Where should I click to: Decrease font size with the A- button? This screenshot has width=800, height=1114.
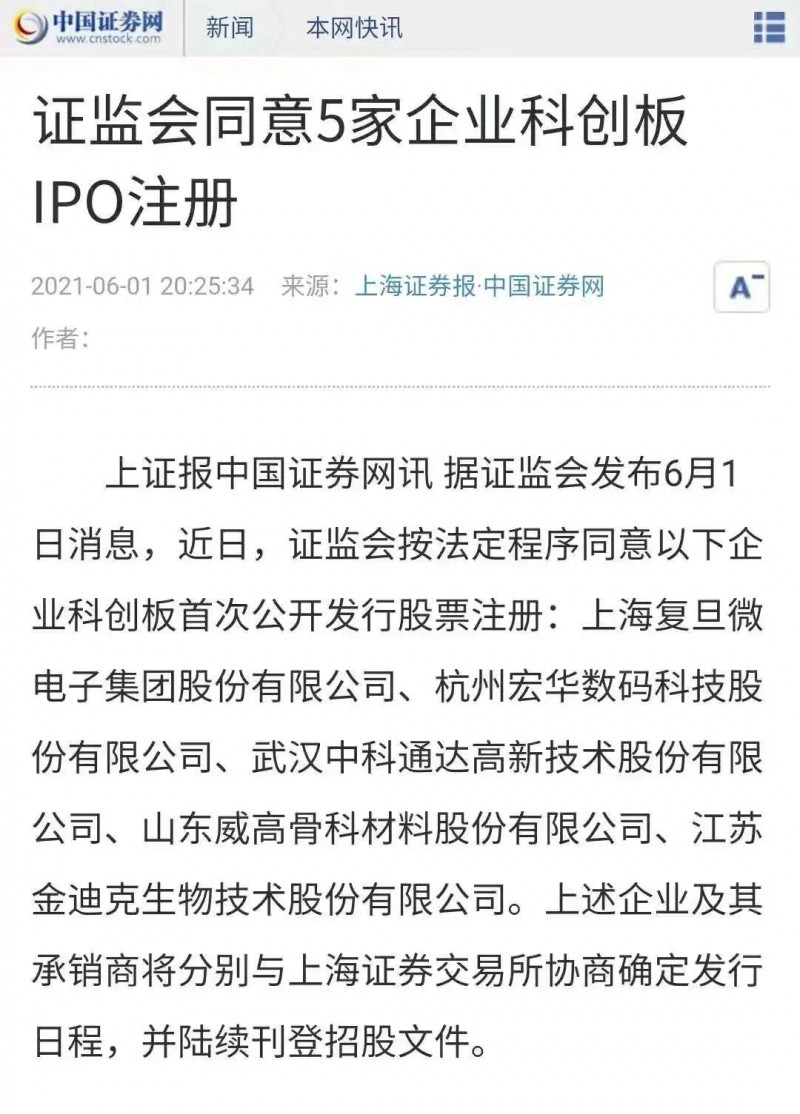[742, 288]
